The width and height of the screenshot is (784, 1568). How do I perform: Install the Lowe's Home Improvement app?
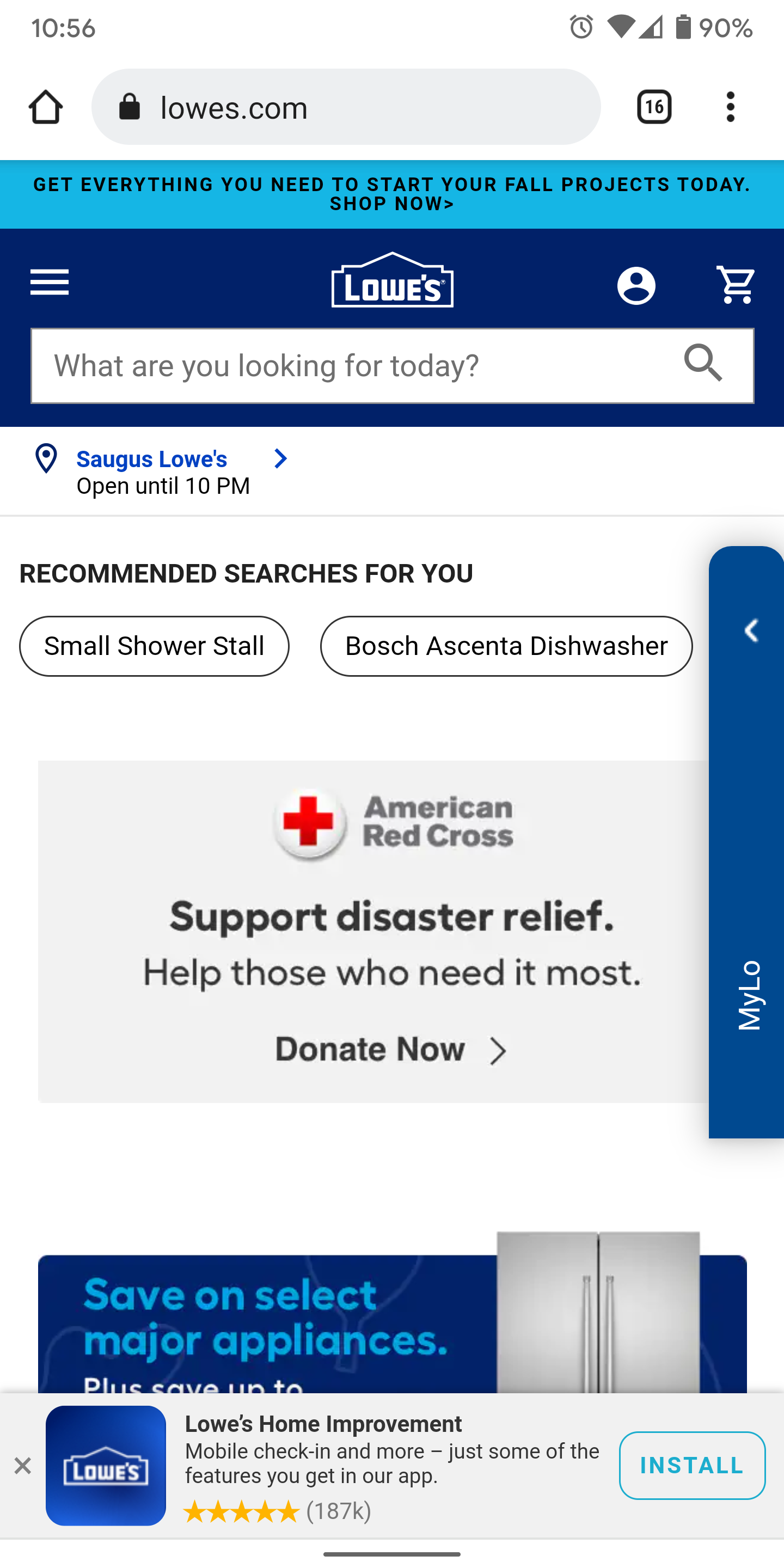click(691, 1465)
